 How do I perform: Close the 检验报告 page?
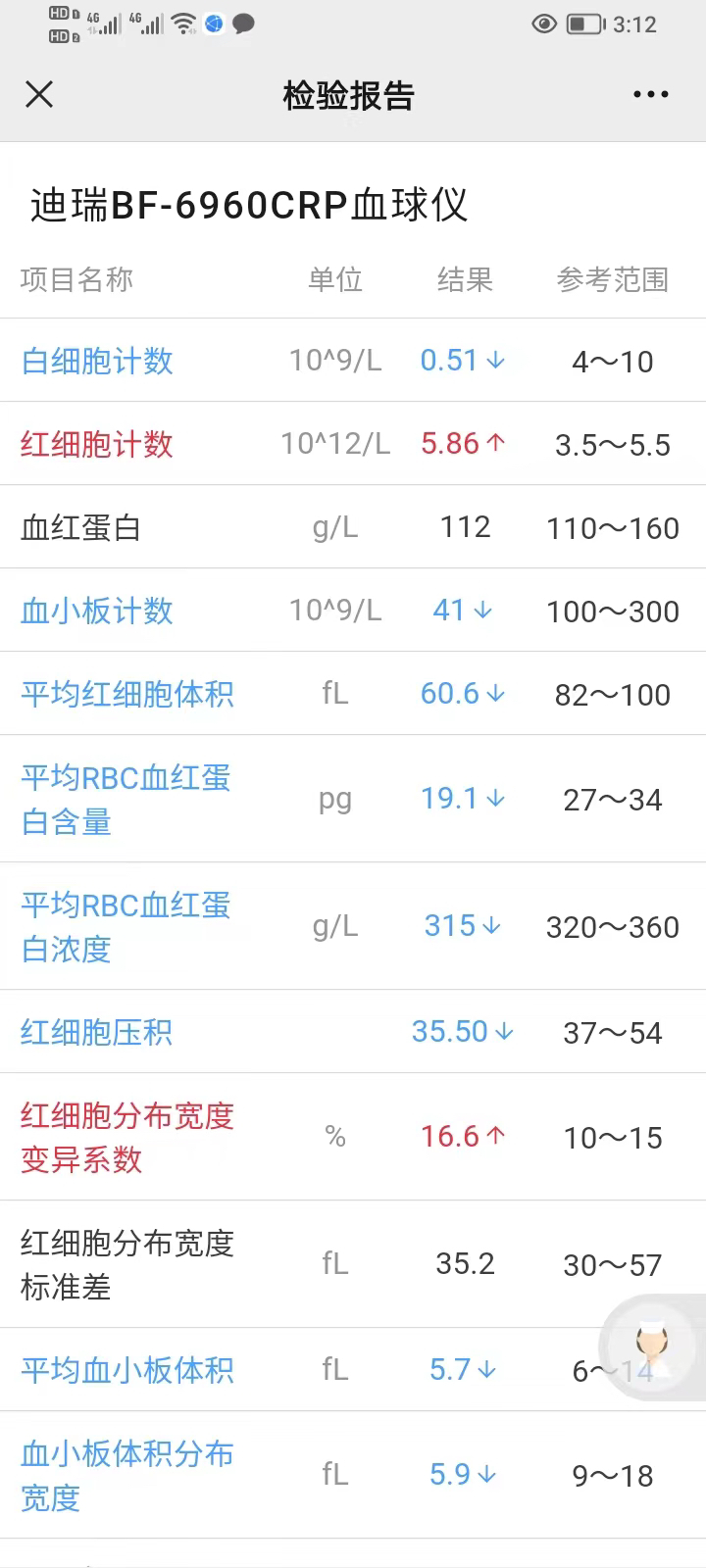38,94
